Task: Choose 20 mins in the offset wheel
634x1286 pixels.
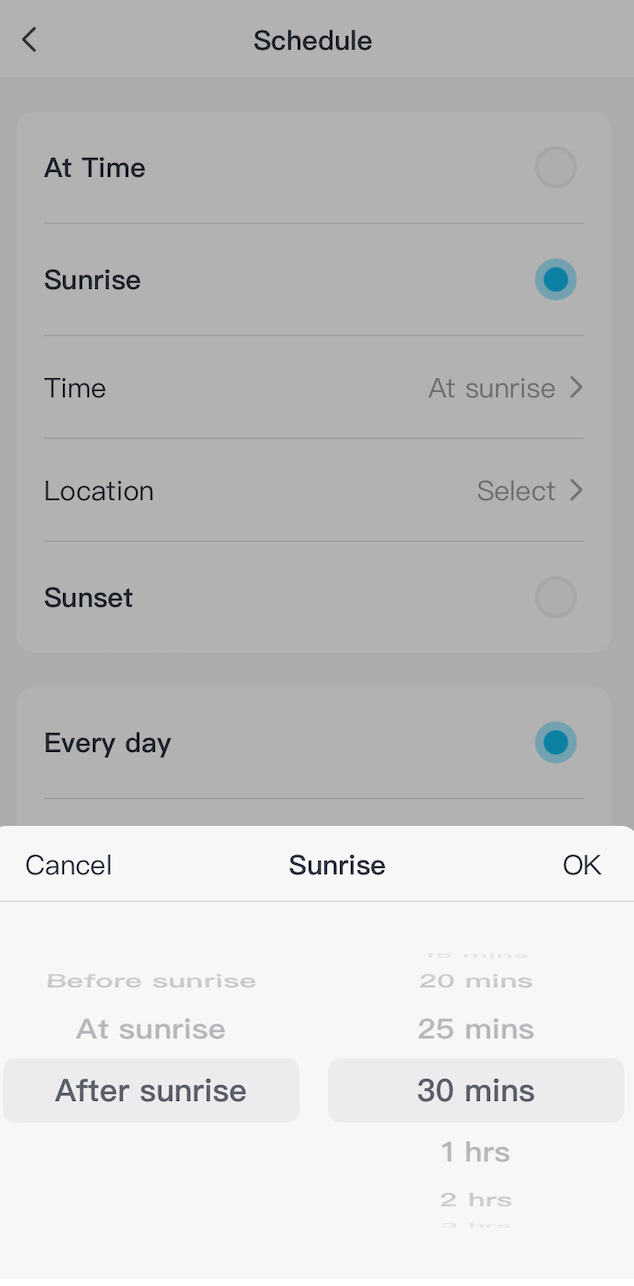Action: pyautogui.click(x=476, y=981)
